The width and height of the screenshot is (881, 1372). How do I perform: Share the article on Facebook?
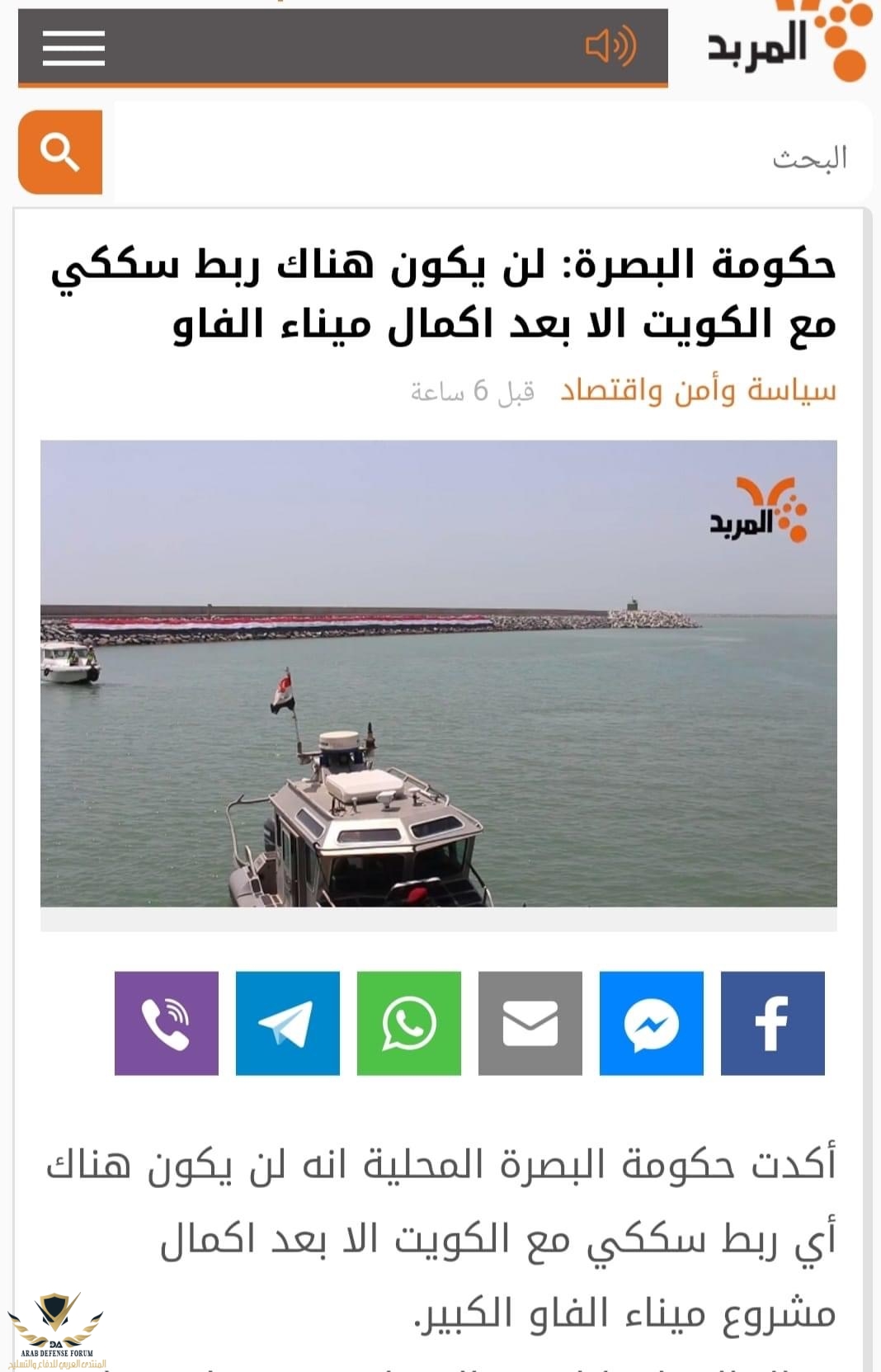(x=772, y=1023)
